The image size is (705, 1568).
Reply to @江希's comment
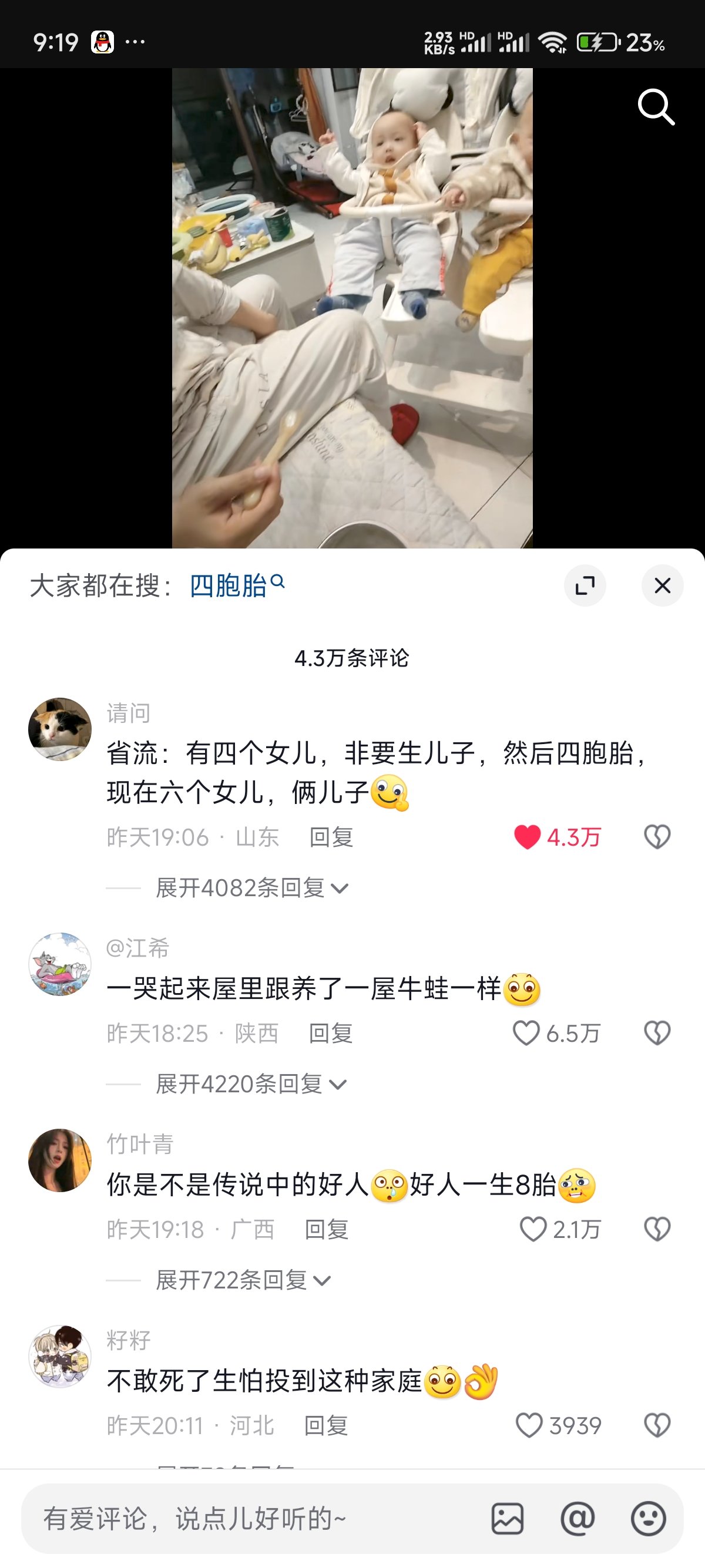pos(331,1033)
